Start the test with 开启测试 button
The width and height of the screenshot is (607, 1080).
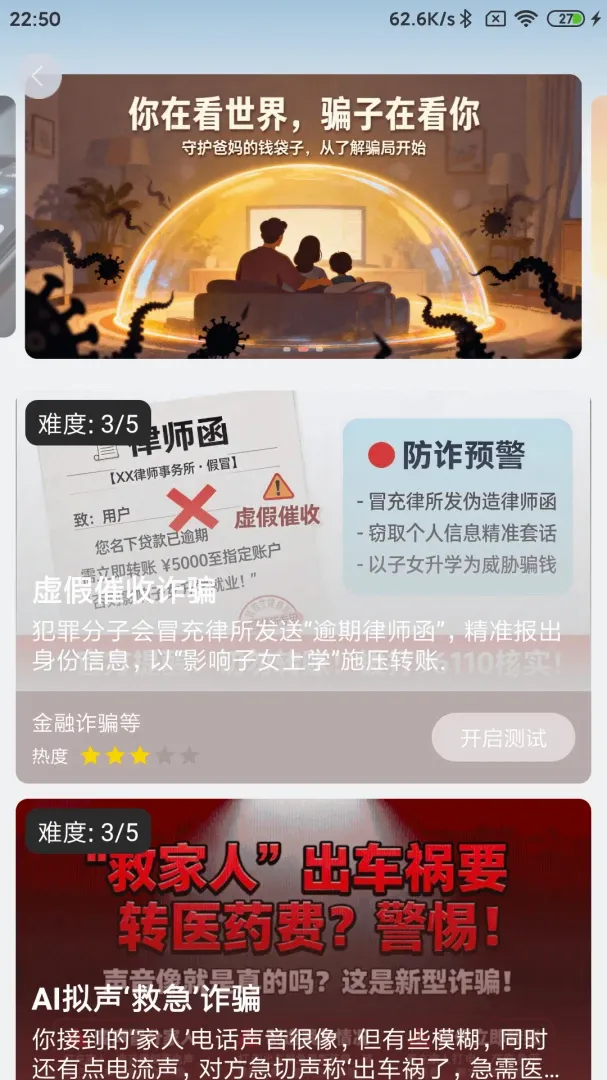coord(503,738)
